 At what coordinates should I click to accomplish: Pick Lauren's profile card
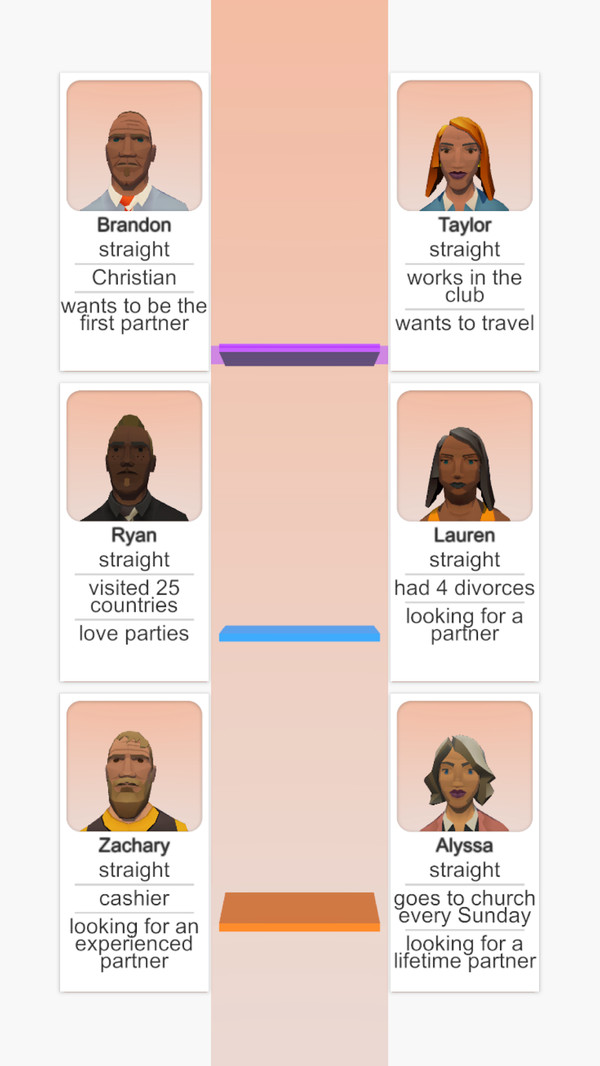point(464,531)
